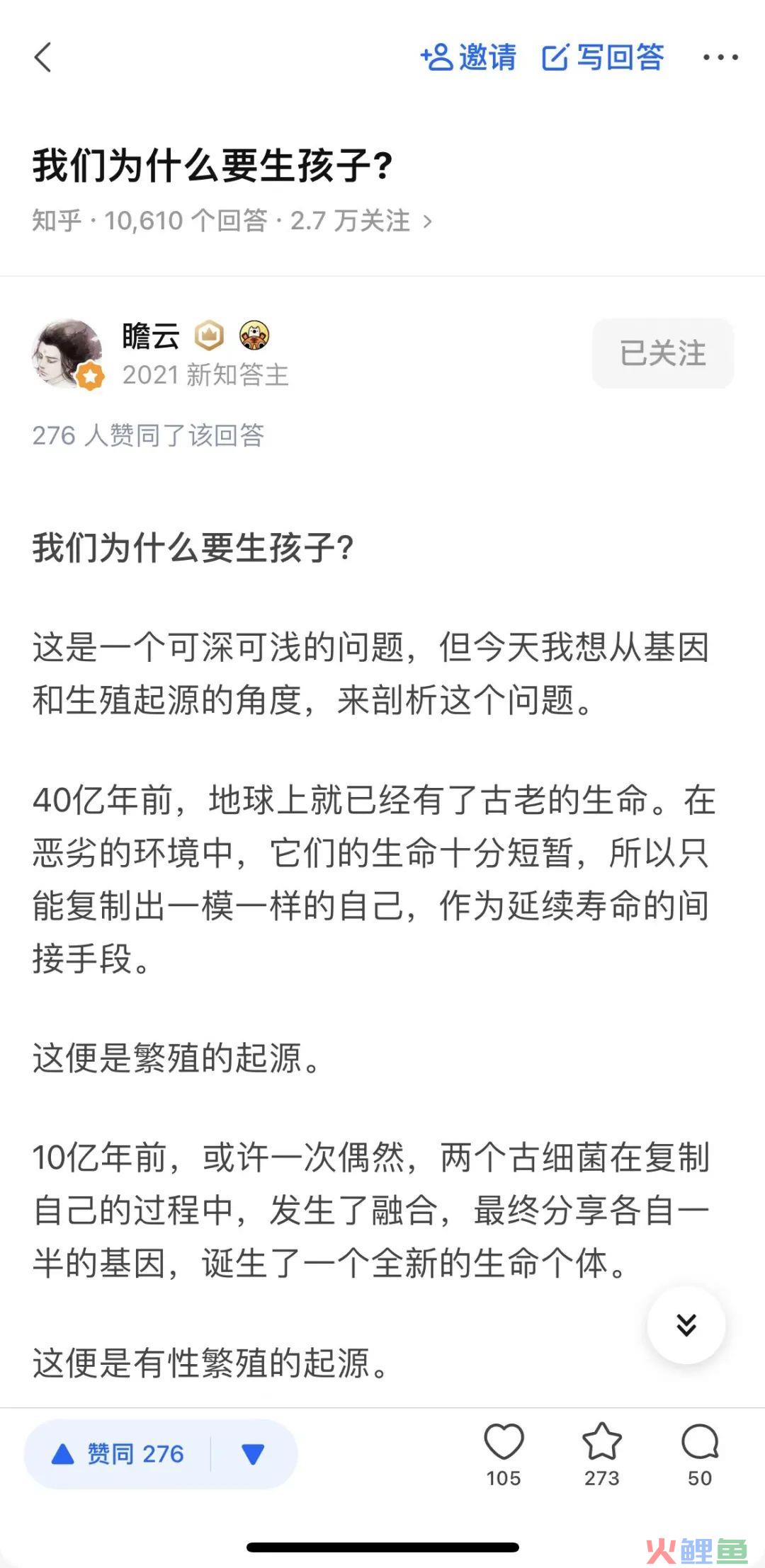Go back using the top-left arrow

tap(44, 57)
